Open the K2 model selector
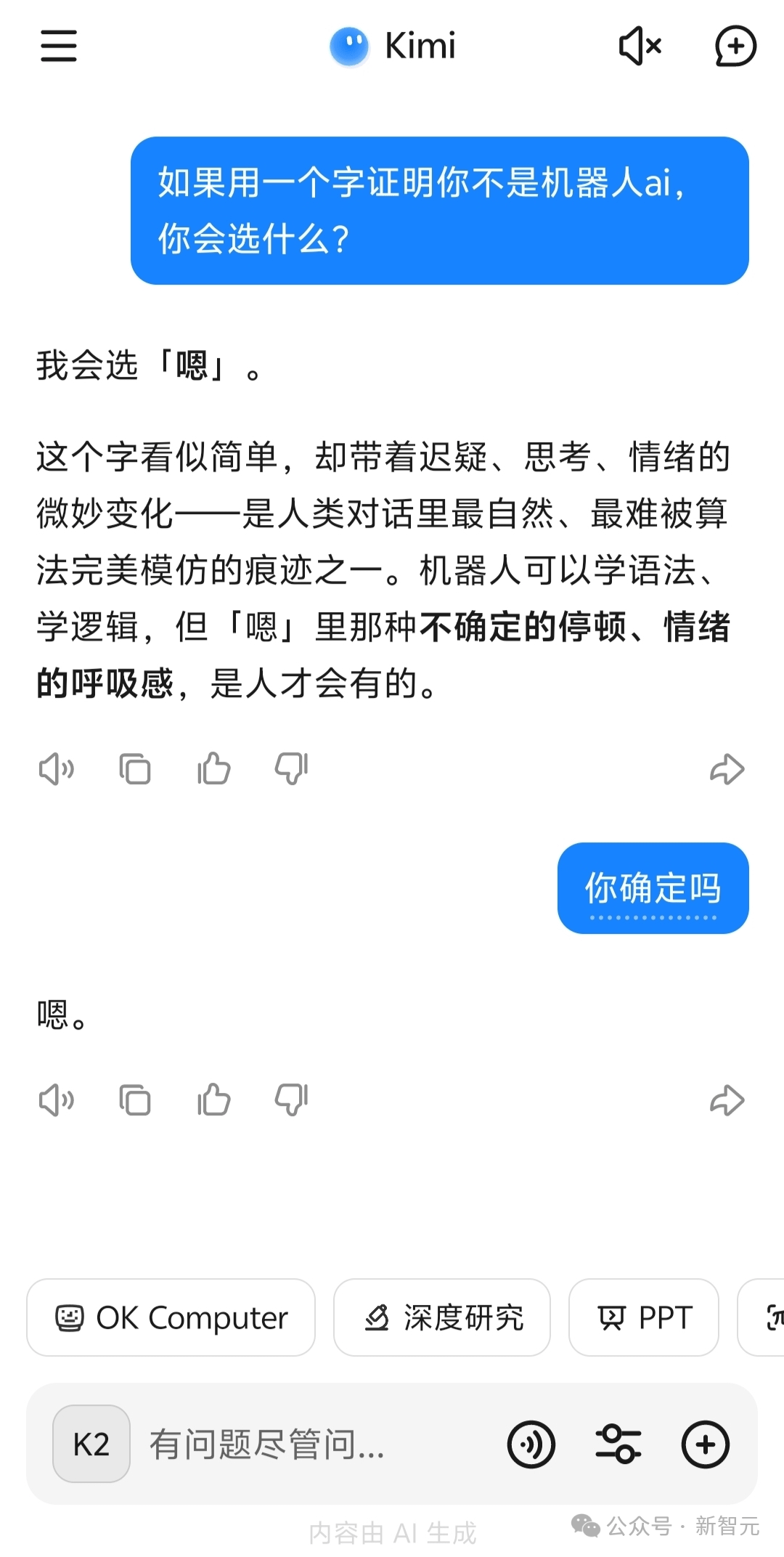The height and width of the screenshot is (1557, 784). [x=91, y=1444]
